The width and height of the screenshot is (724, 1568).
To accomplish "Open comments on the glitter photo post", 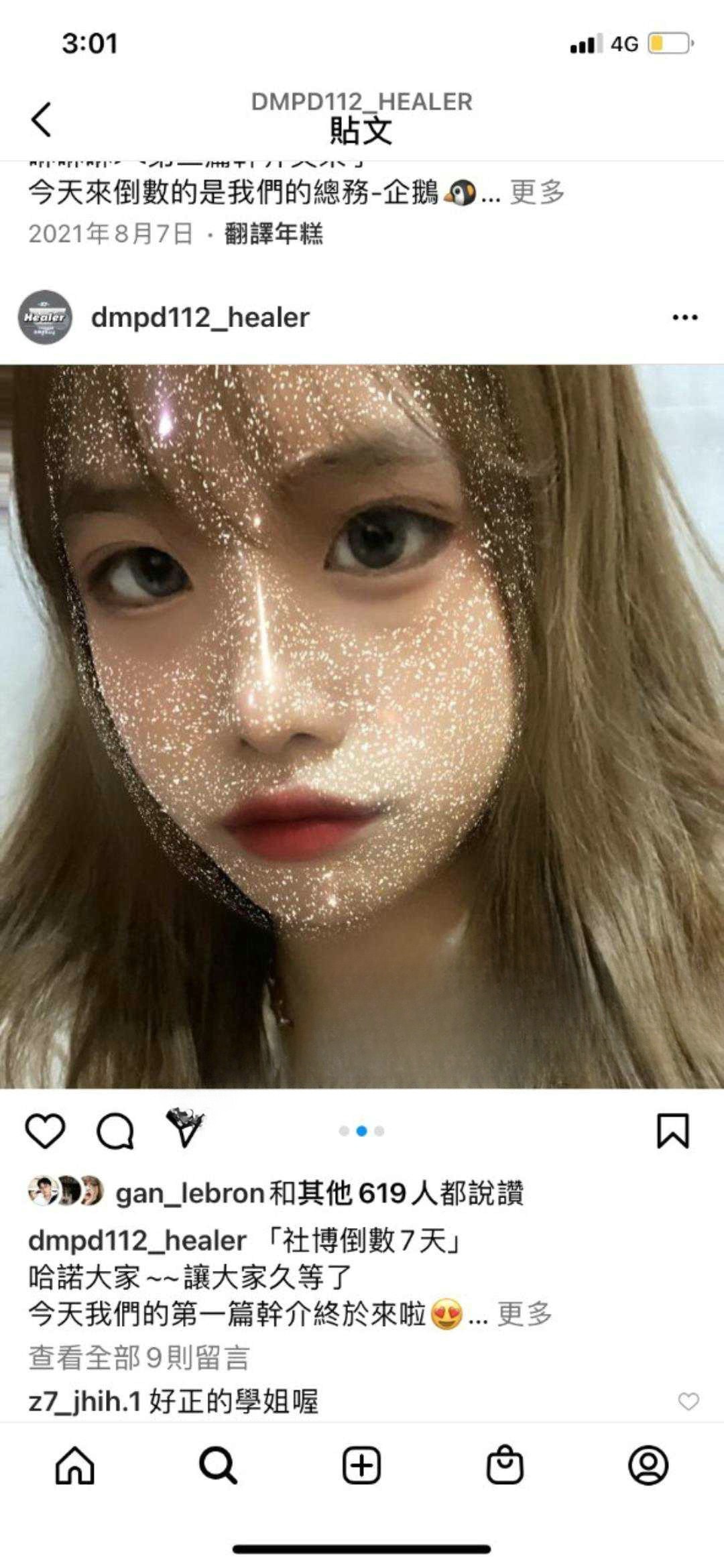I will point(115,1131).
